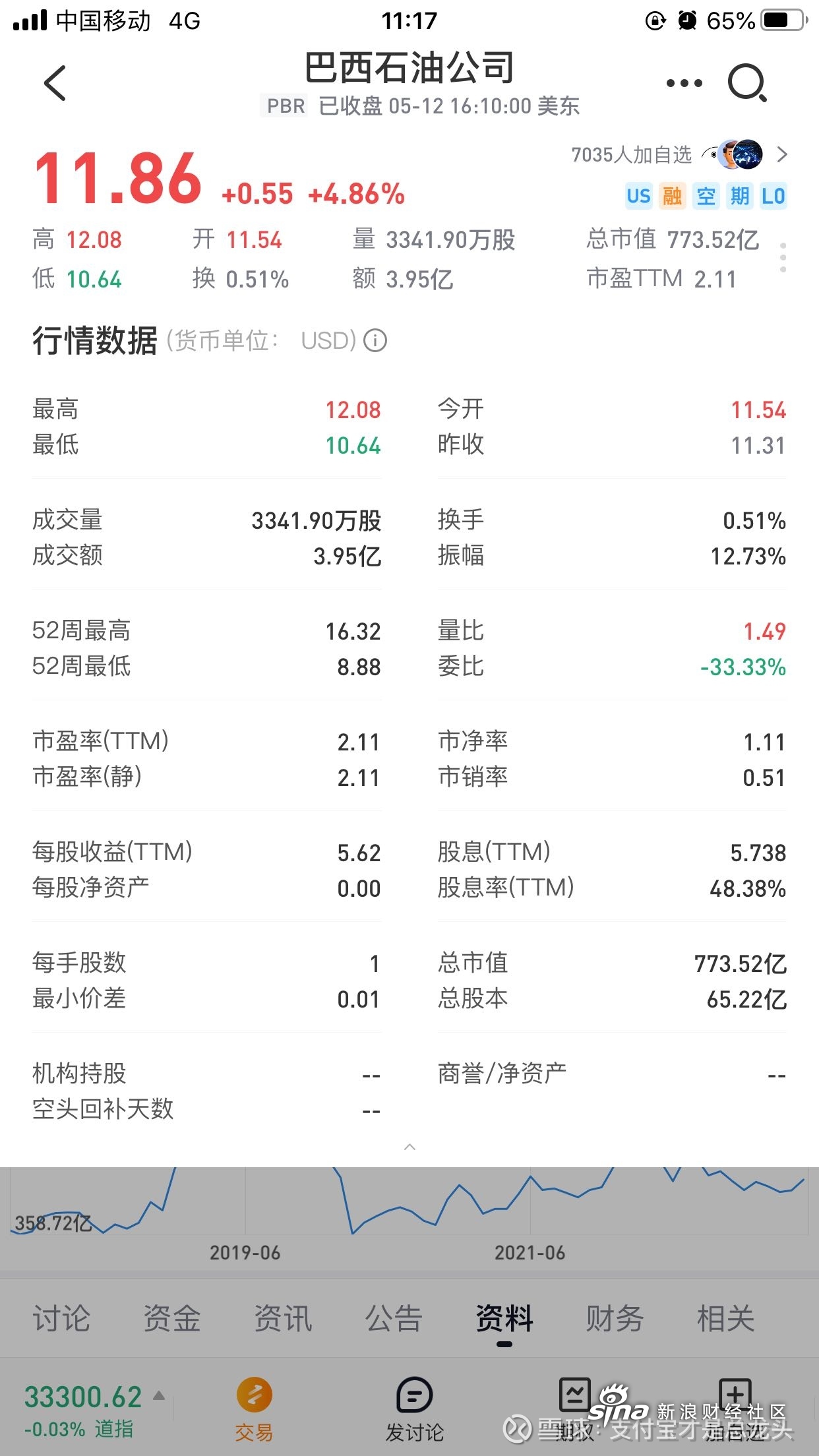Viewport: 819px width, 1456px height.
Task: Collapse the 行情数据 panel with up chevron
Action: [409, 1147]
